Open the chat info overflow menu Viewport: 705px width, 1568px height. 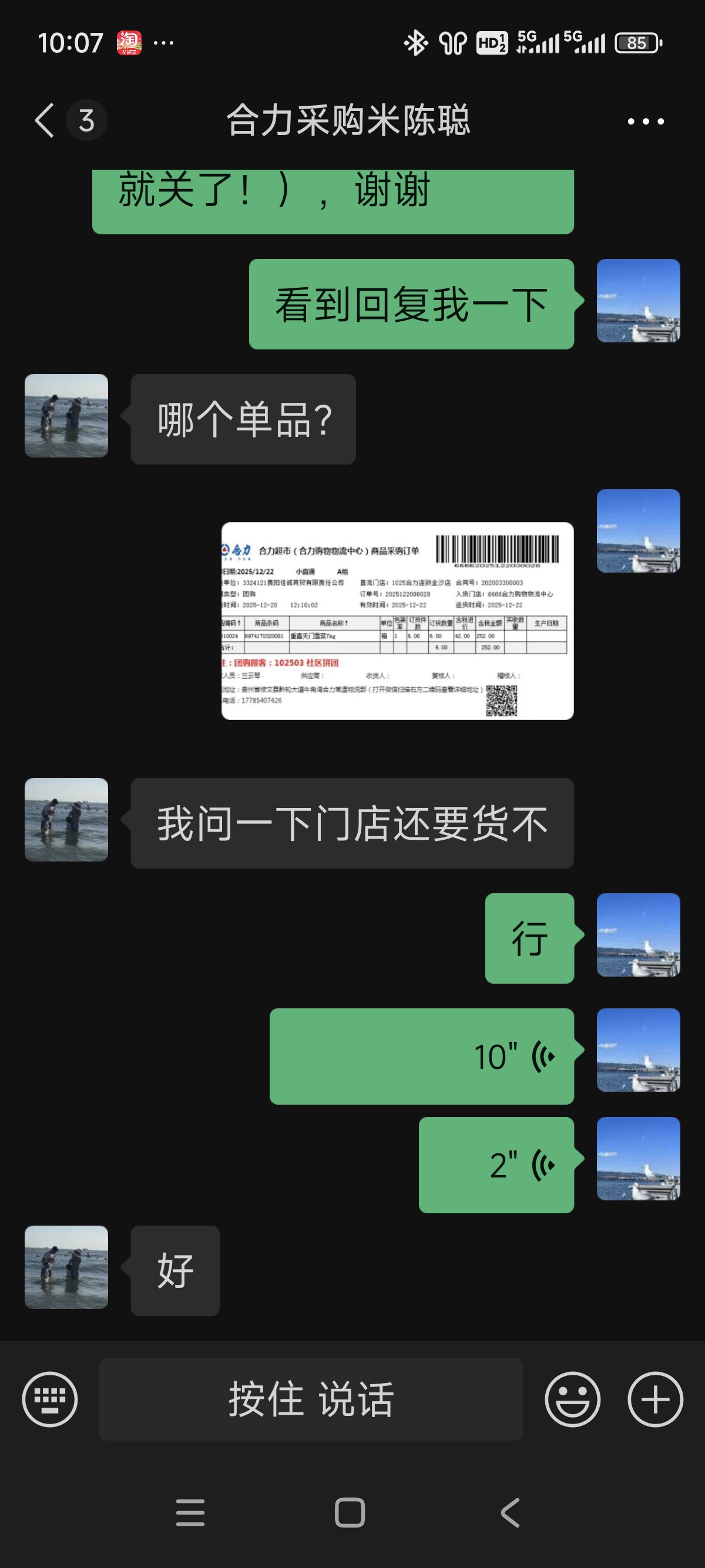pos(645,121)
